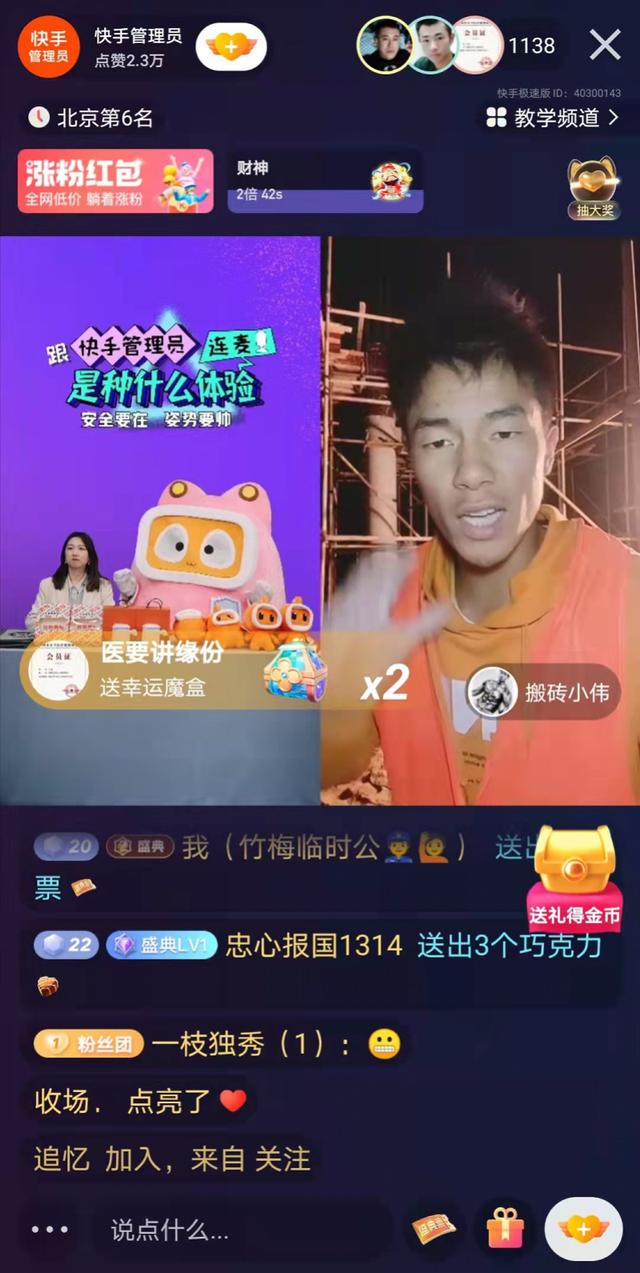640x1273 pixels.
Task: Open the 财神 double bonus card
Action: pyautogui.click(x=327, y=181)
